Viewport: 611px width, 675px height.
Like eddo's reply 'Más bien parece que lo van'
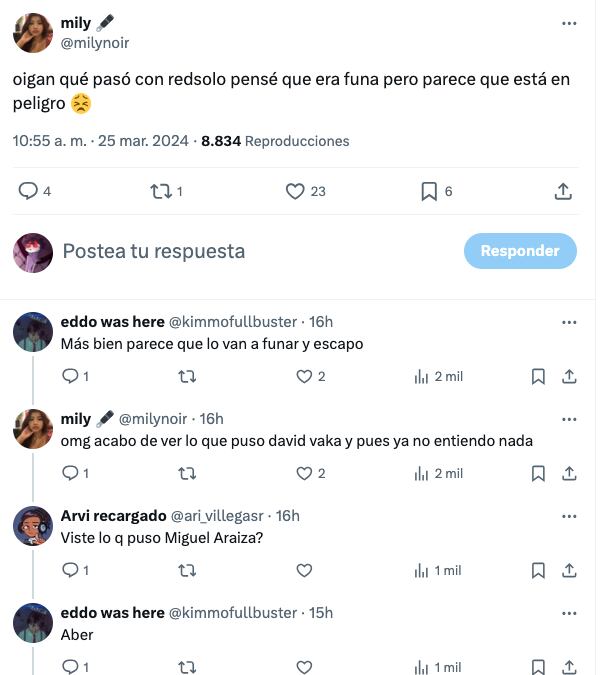305,377
